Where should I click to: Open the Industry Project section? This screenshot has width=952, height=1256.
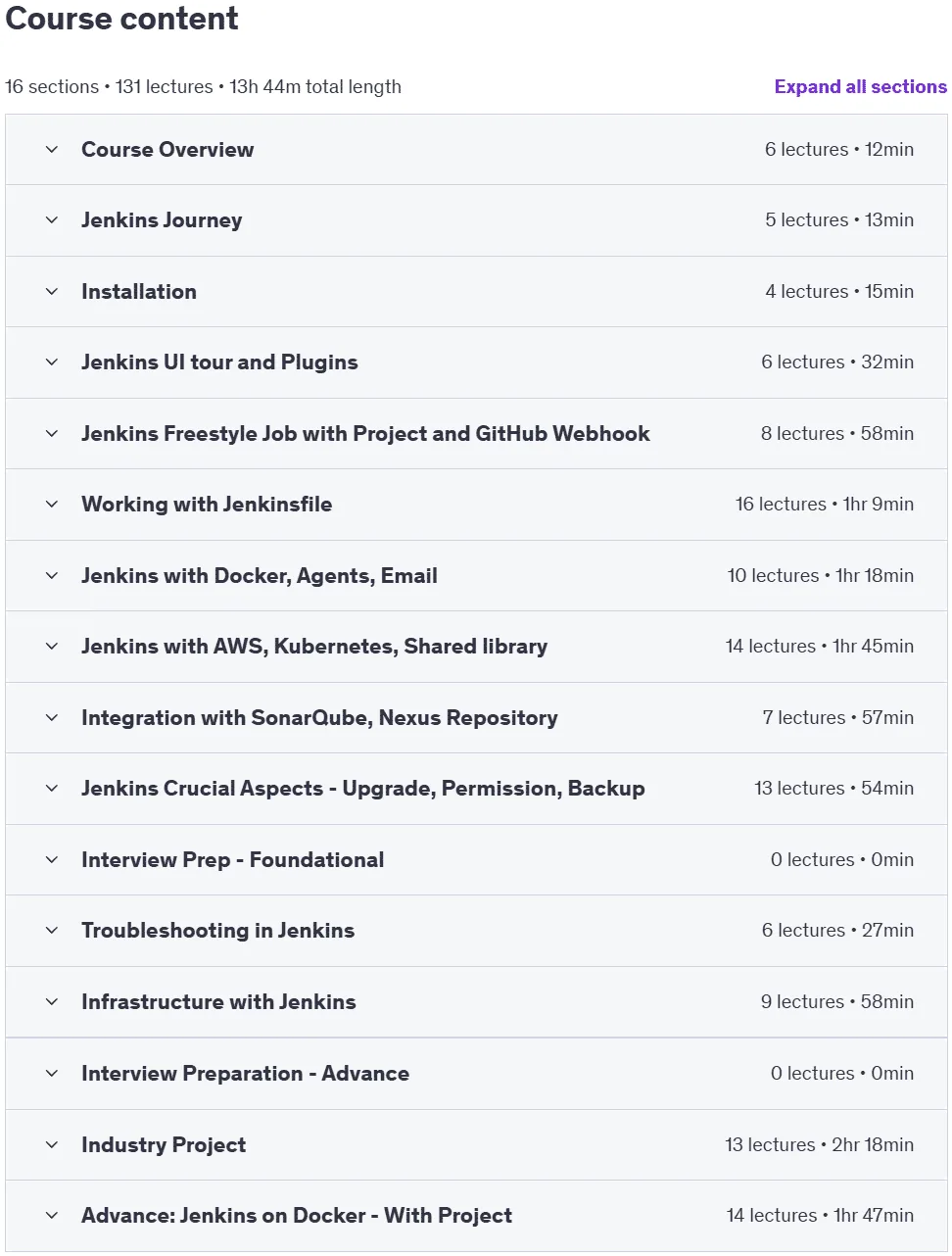[x=476, y=1145]
